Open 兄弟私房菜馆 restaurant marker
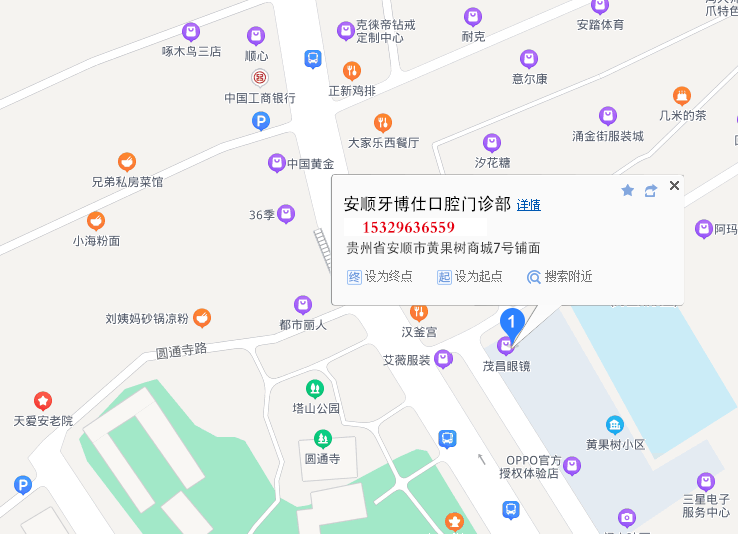Image resolution: width=738 pixels, height=534 pixels. pos(127,162)
